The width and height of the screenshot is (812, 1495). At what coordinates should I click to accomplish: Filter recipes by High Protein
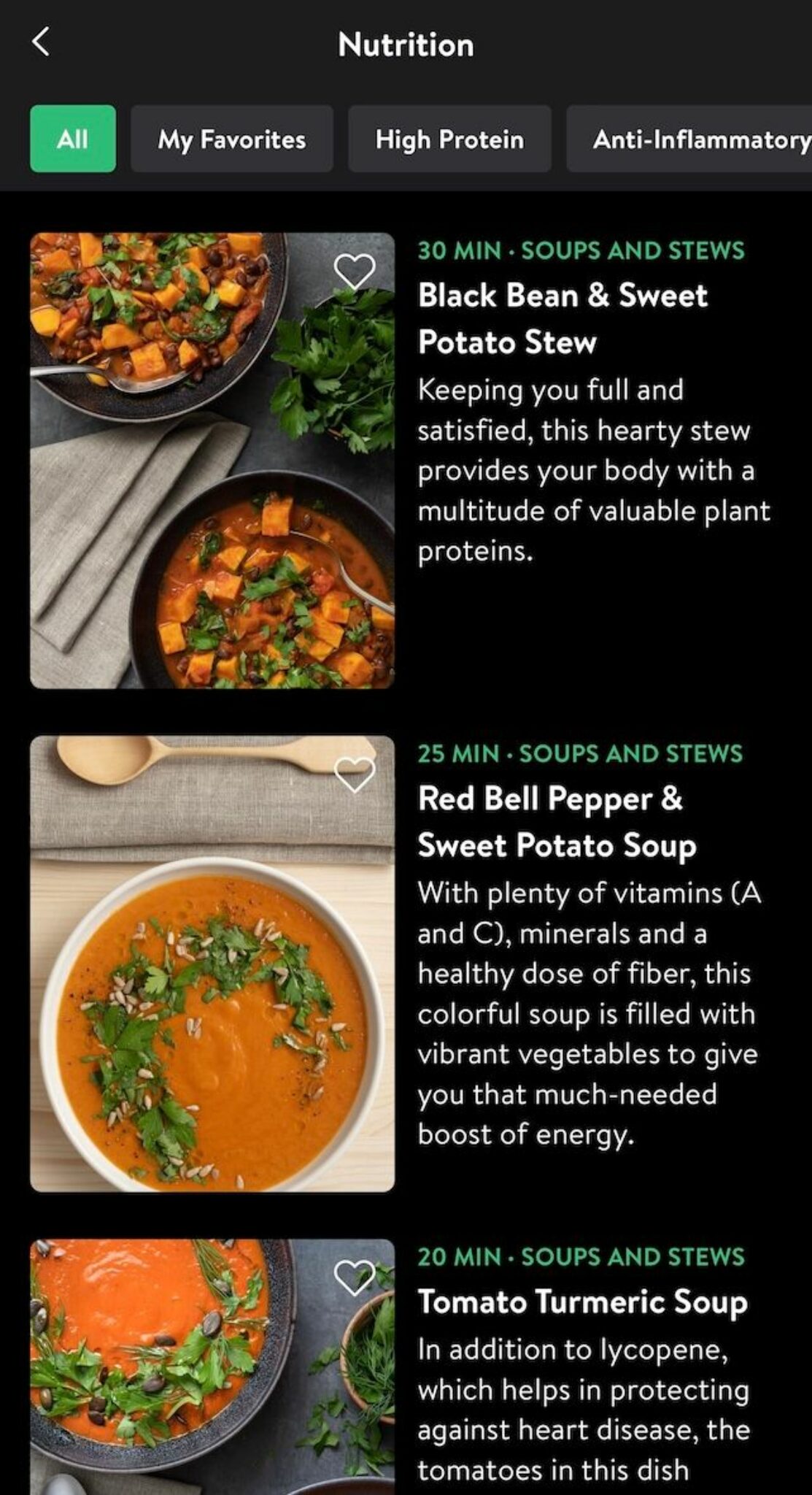[449, 139]
